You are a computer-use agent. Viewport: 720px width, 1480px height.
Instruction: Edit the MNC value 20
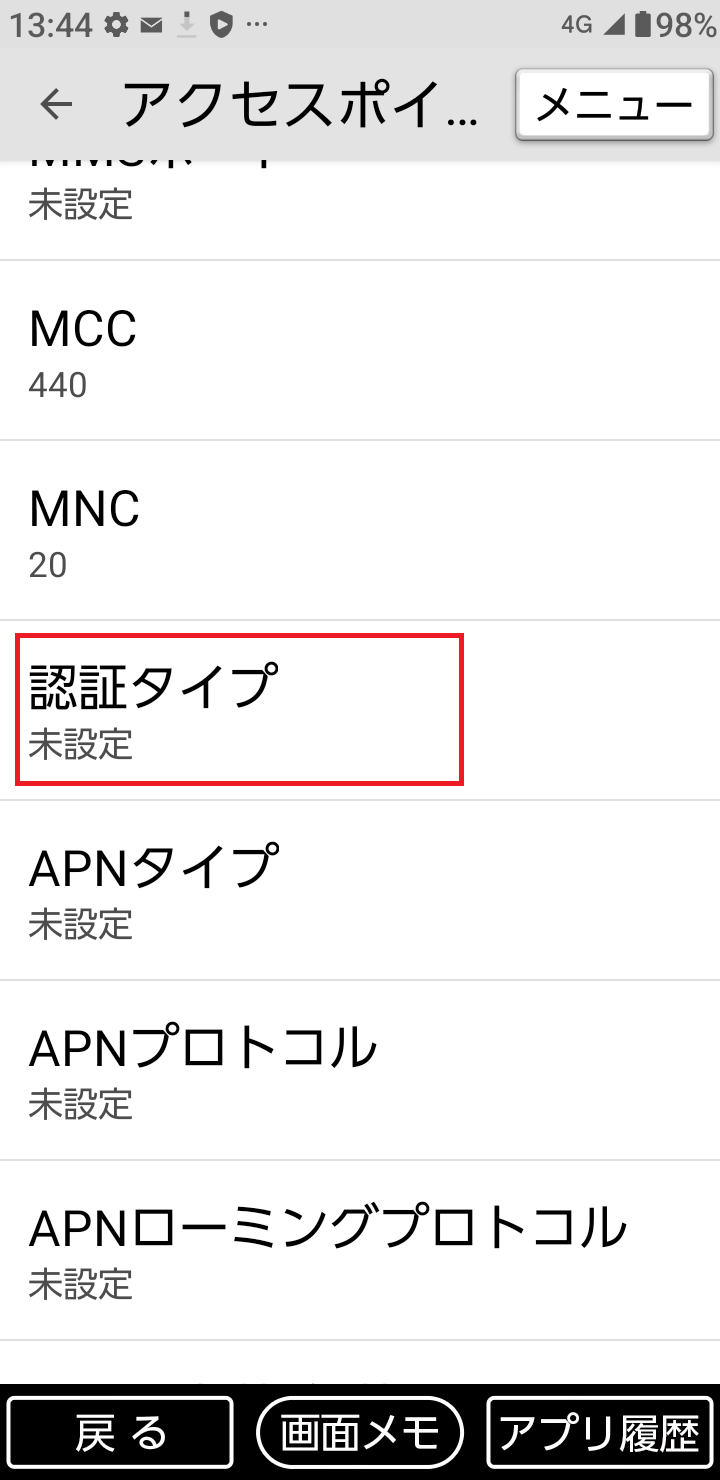point(360,528)
